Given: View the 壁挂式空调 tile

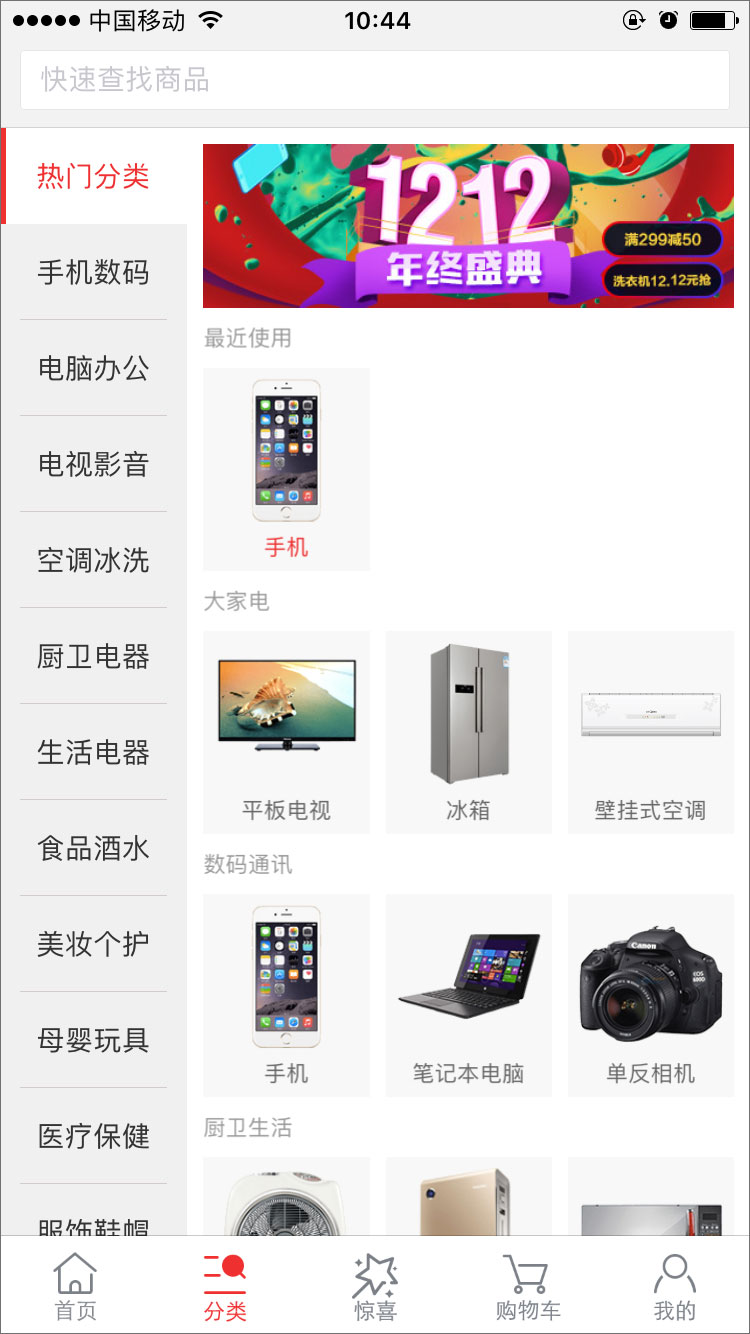Looking at the screenshot, I should pyautogui.click(x=650, y=732).
